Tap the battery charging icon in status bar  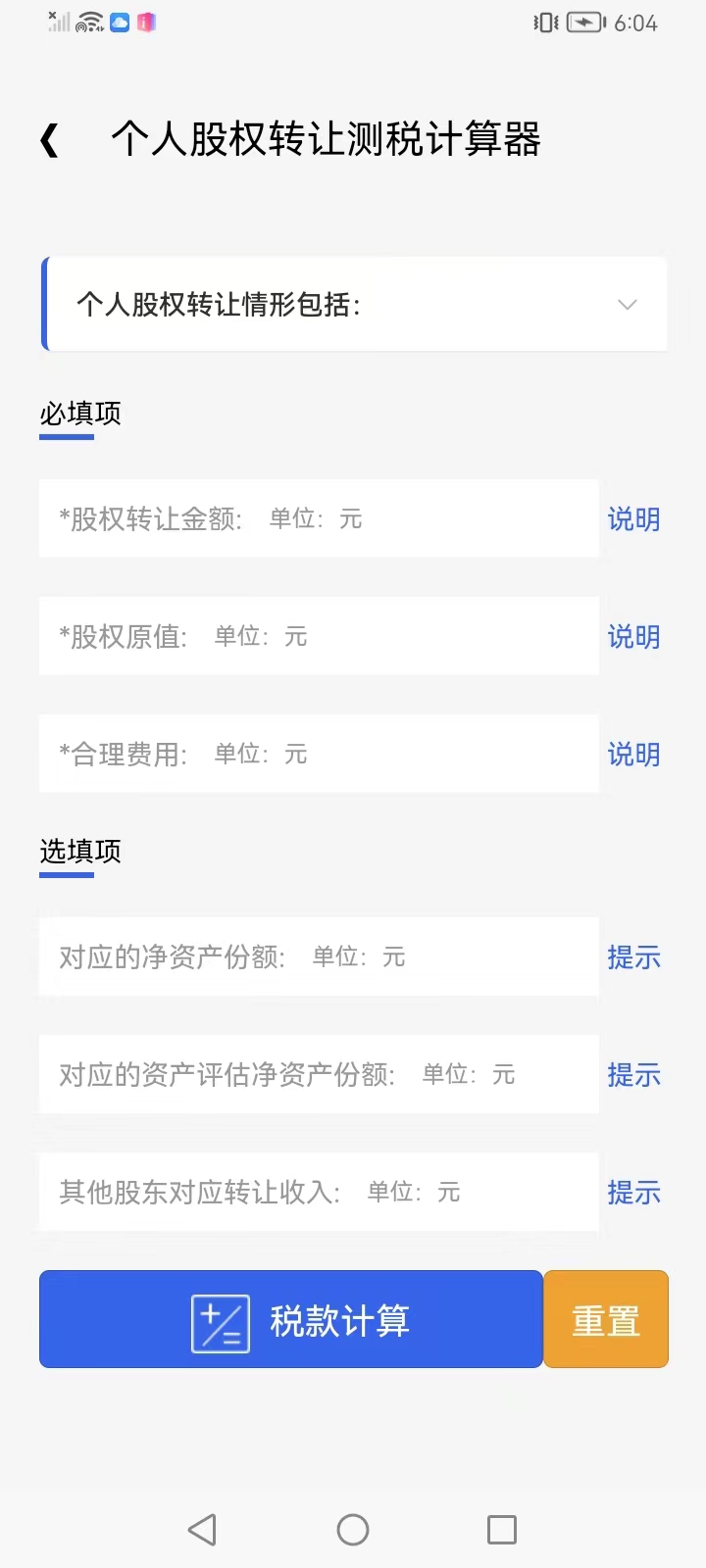tap(584, 23)
